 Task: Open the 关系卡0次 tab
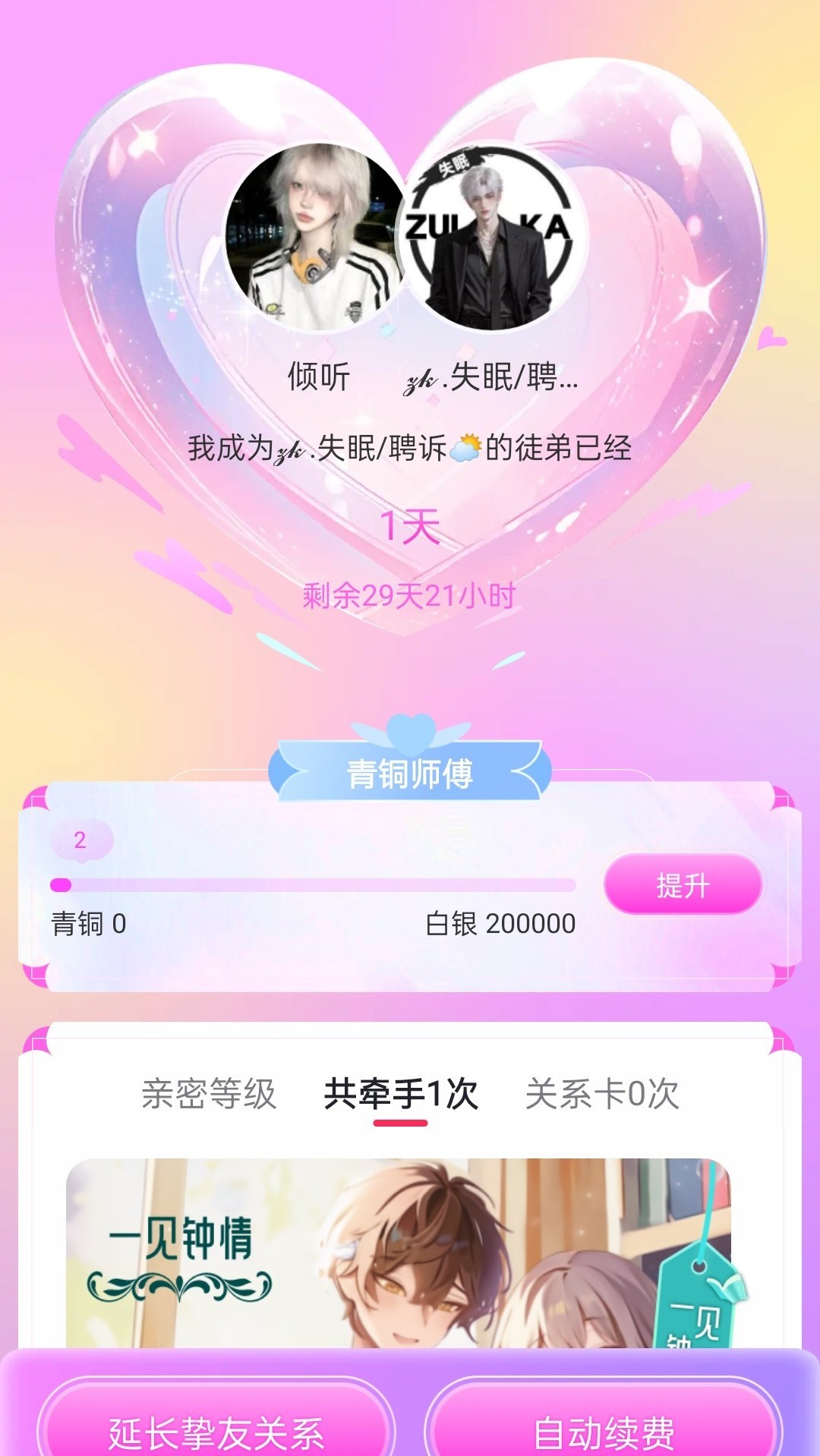point(602,1094)
